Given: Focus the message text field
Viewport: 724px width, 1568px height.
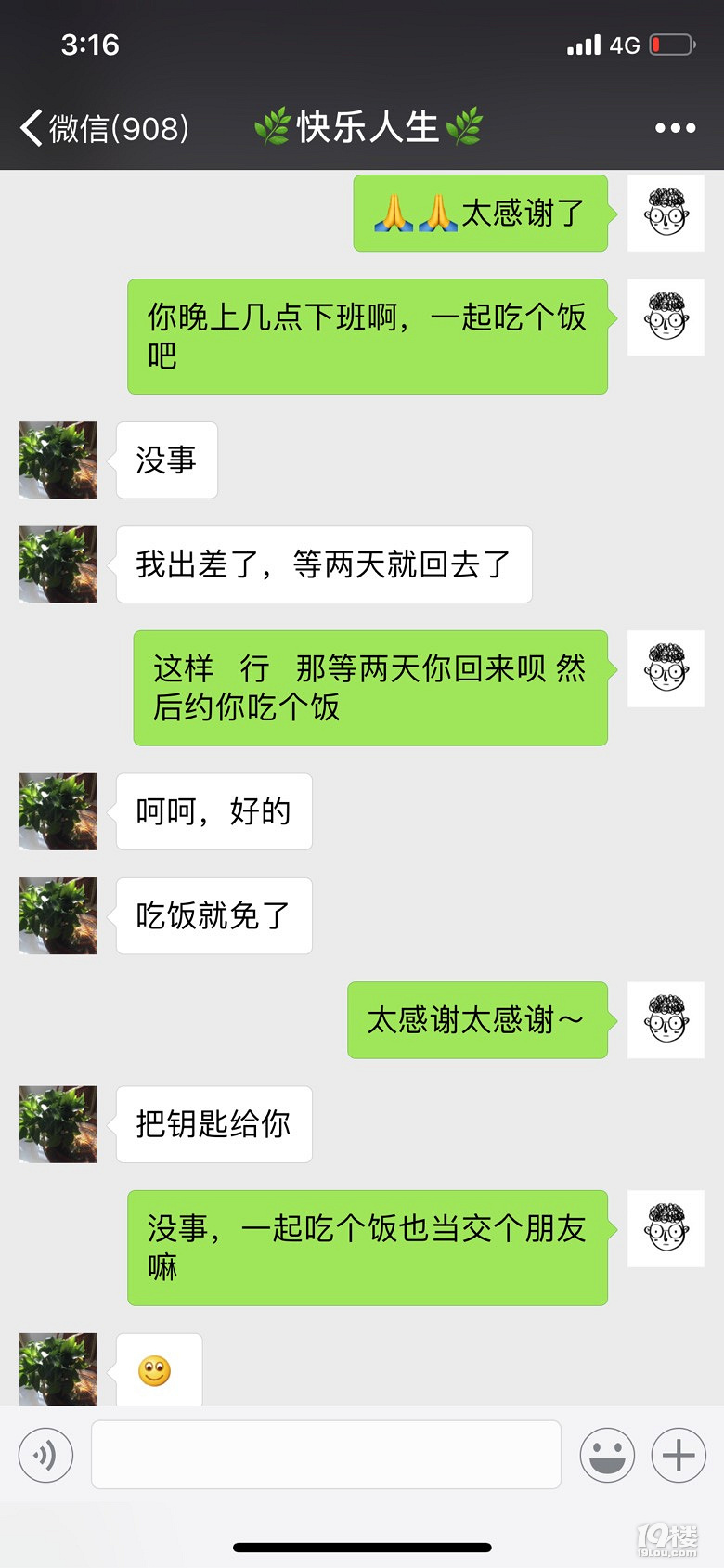Looking at the screenshot, I should (326, 1455).
